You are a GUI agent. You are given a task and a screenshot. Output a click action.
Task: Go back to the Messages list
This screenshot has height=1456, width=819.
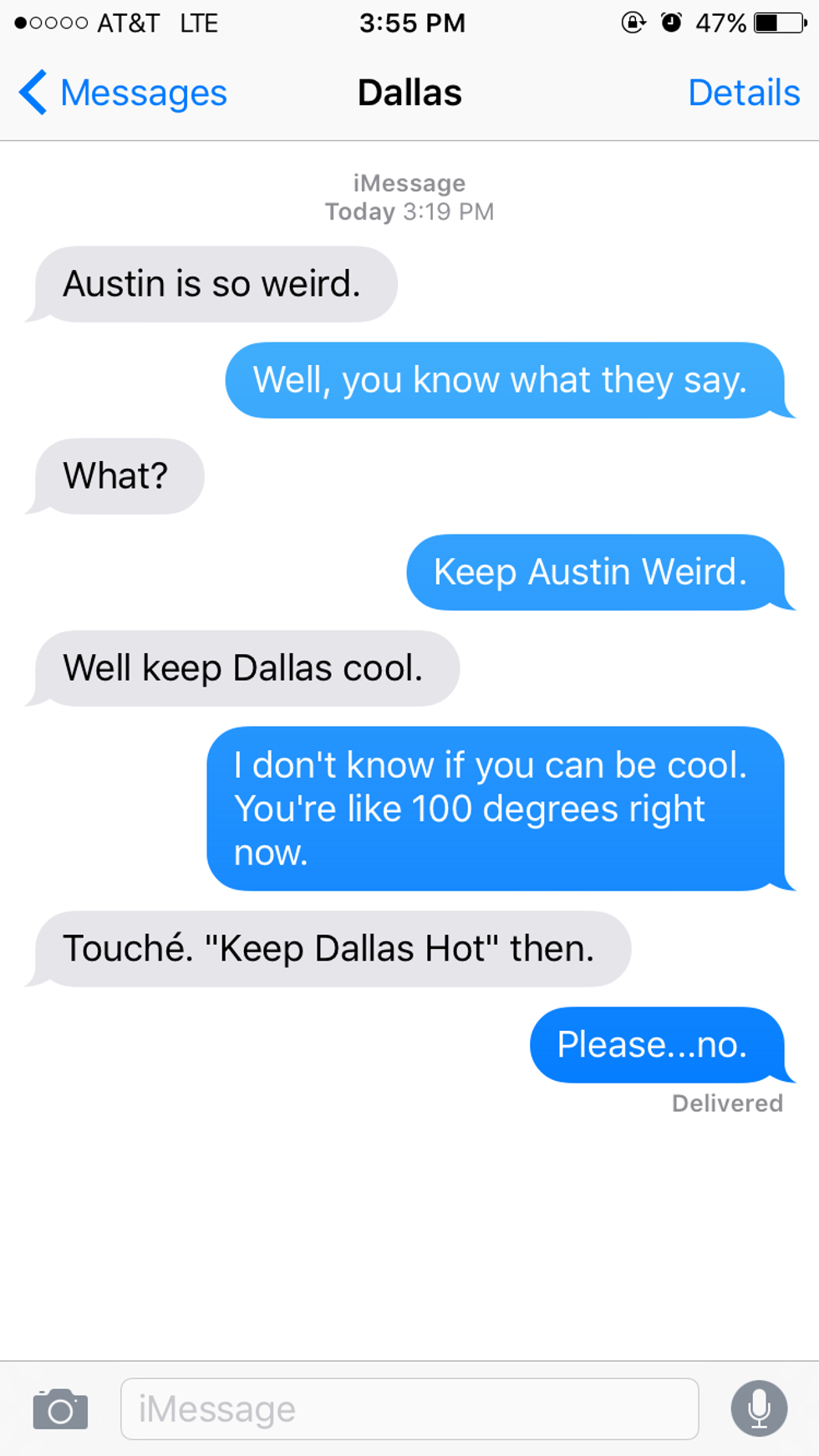click(123, 93)
